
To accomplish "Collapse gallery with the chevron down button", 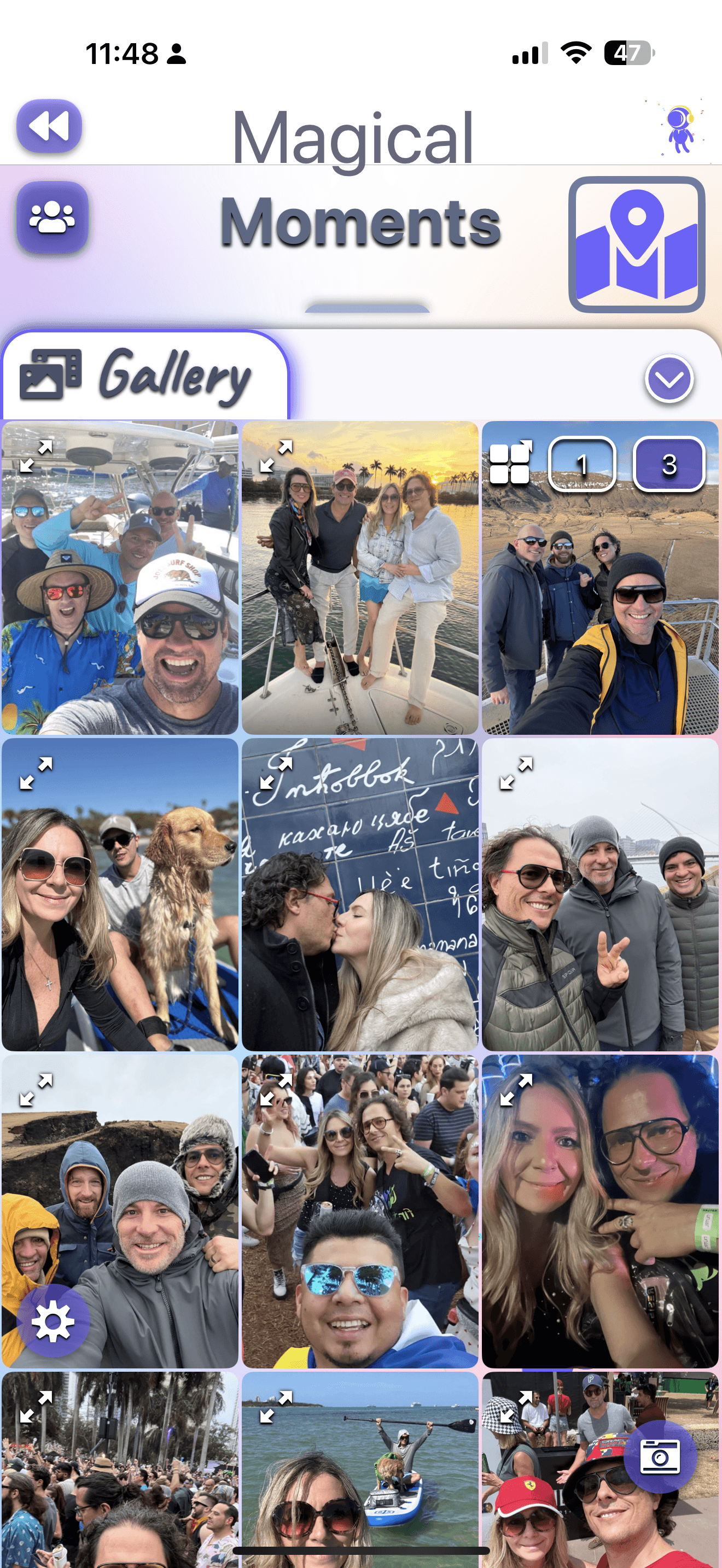I will [x=668, y=379].
